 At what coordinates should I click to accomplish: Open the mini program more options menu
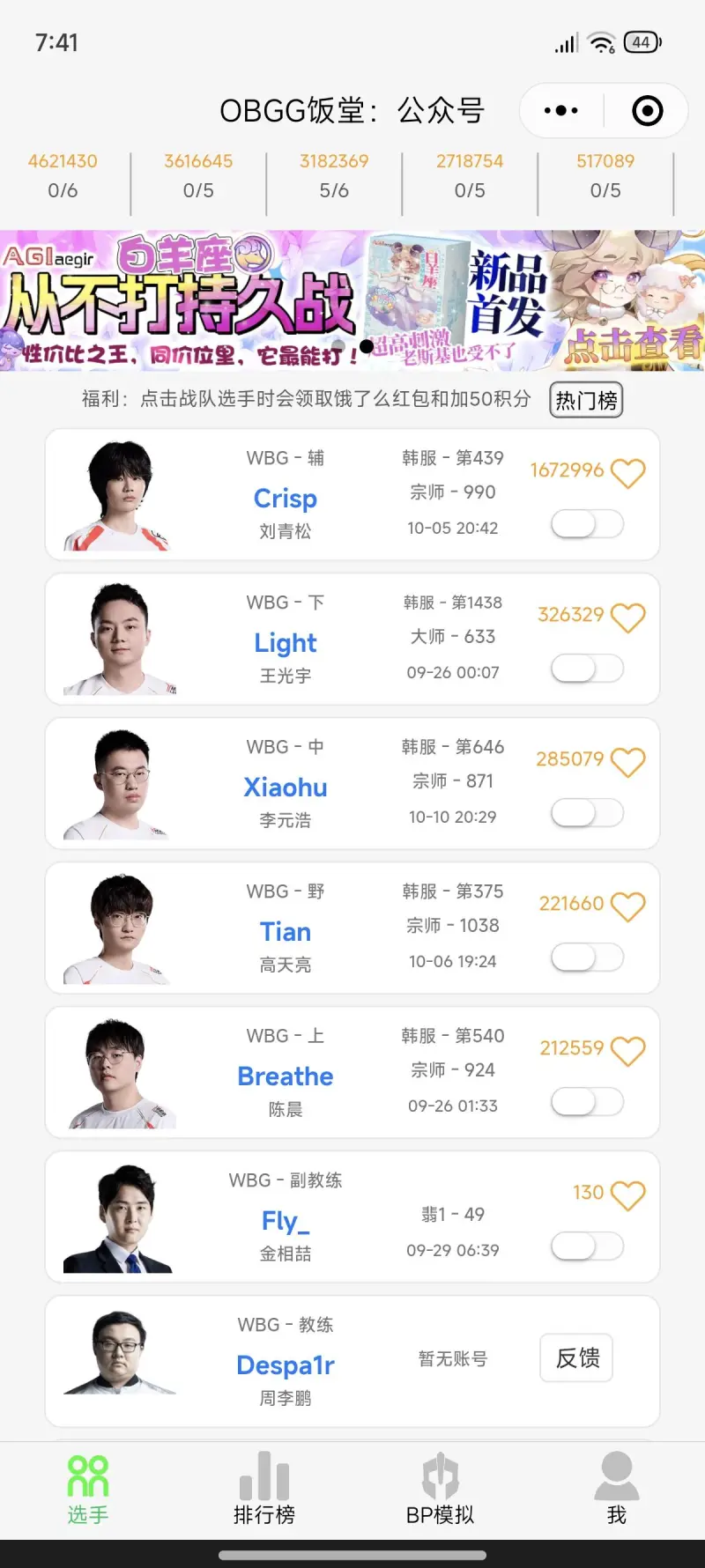point(561,111)
